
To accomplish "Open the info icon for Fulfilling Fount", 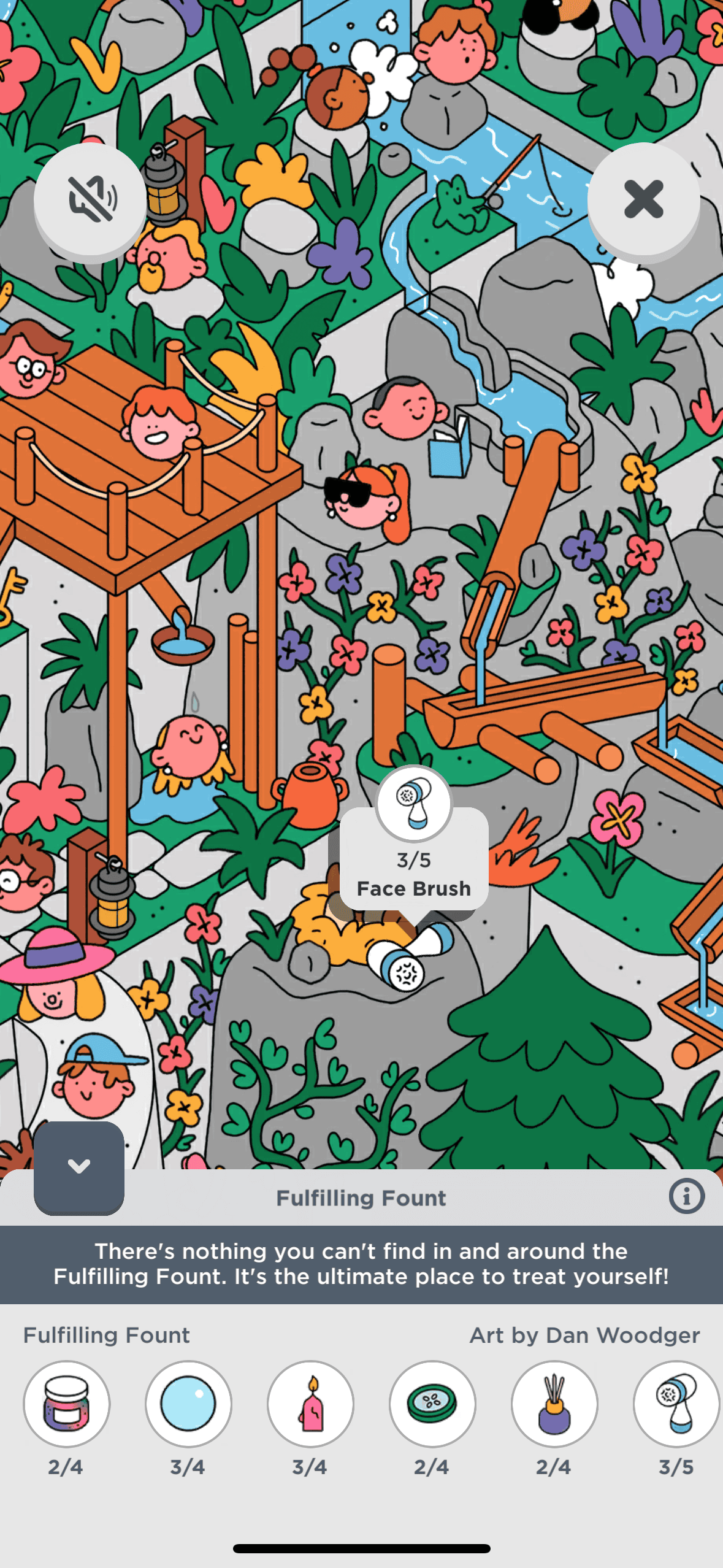I will click(x=686, y=1196).
